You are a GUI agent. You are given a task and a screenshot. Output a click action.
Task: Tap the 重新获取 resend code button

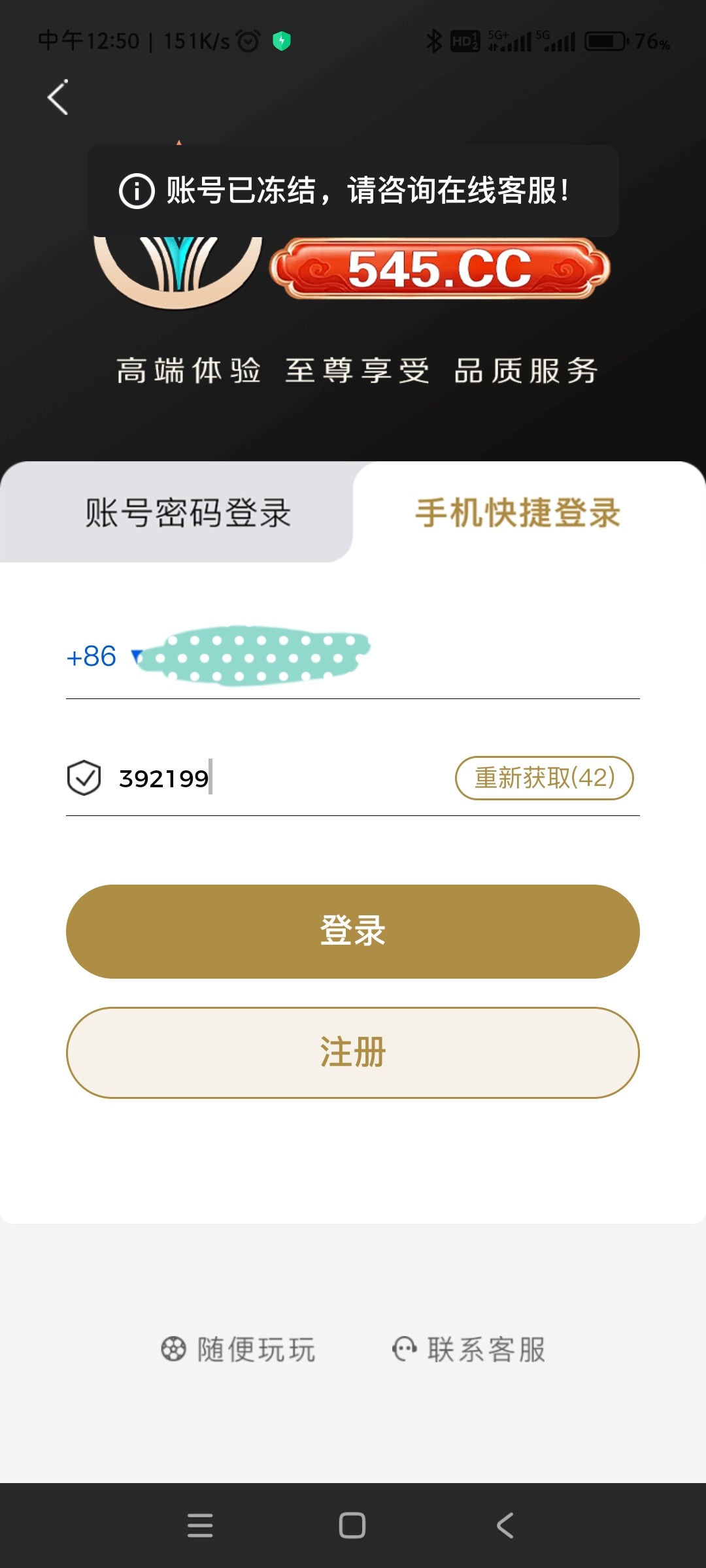[544, 778]
